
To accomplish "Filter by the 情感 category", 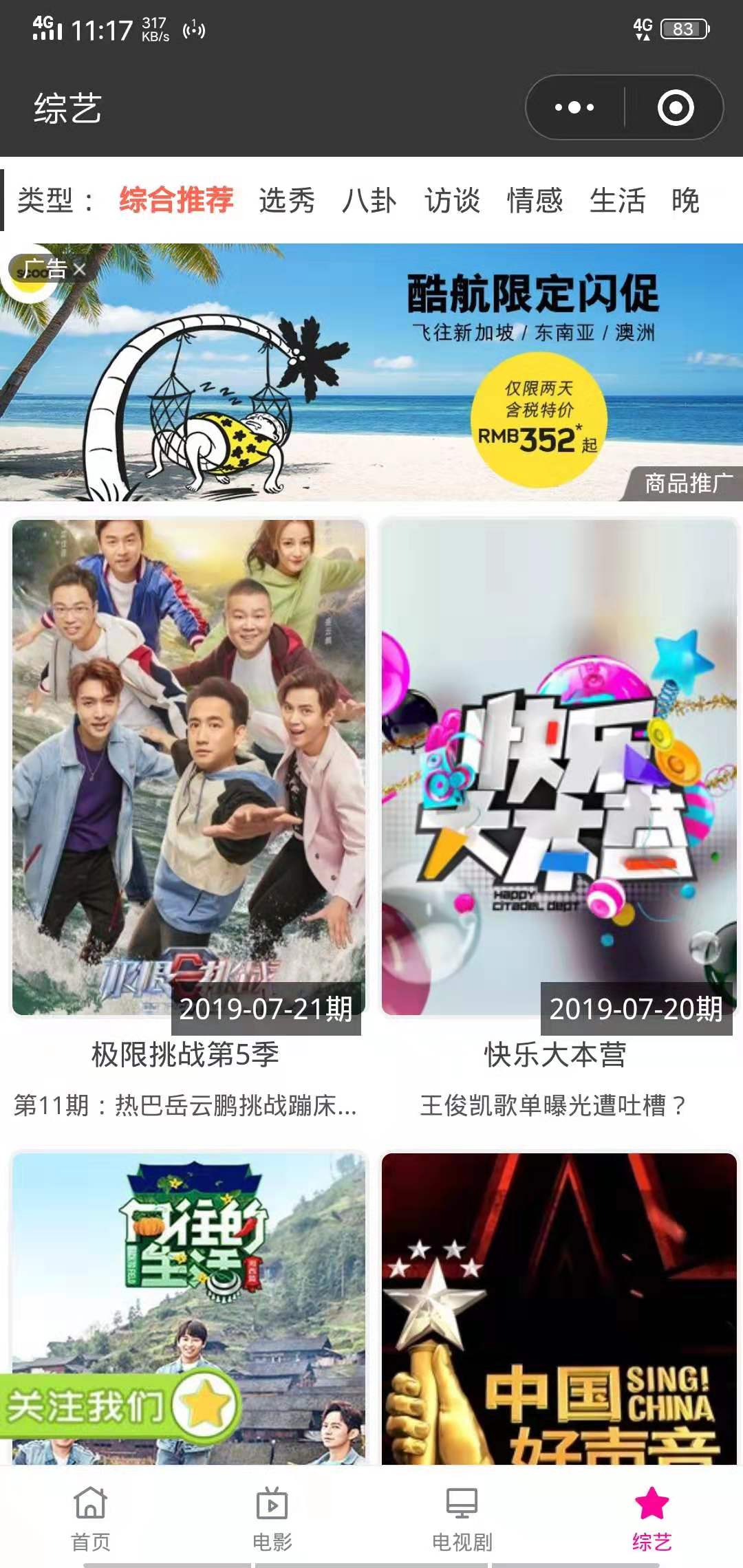I will point(535,200).
